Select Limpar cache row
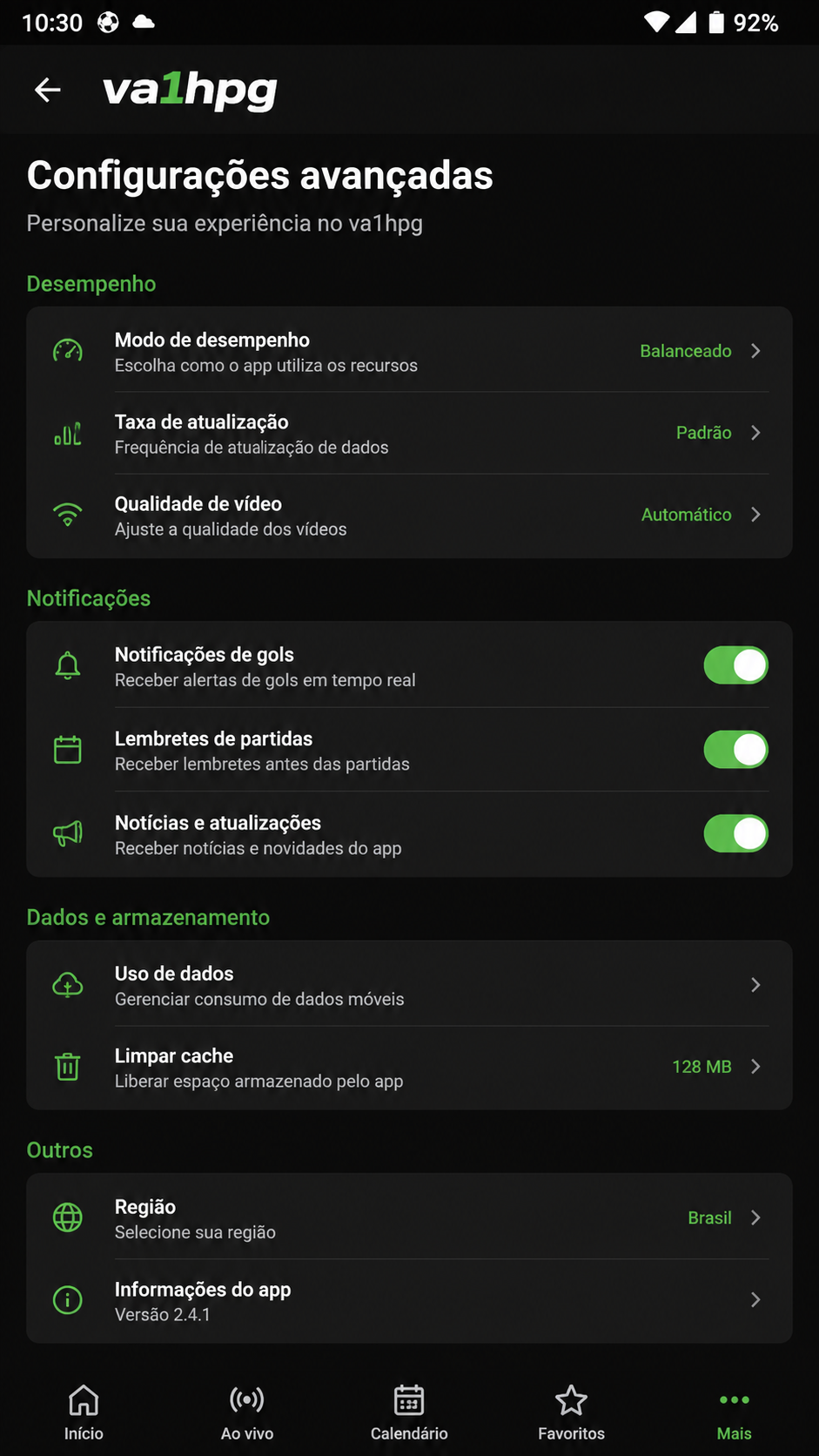Viewport: 819px width, 1456px height. [x=409, y=1068]
